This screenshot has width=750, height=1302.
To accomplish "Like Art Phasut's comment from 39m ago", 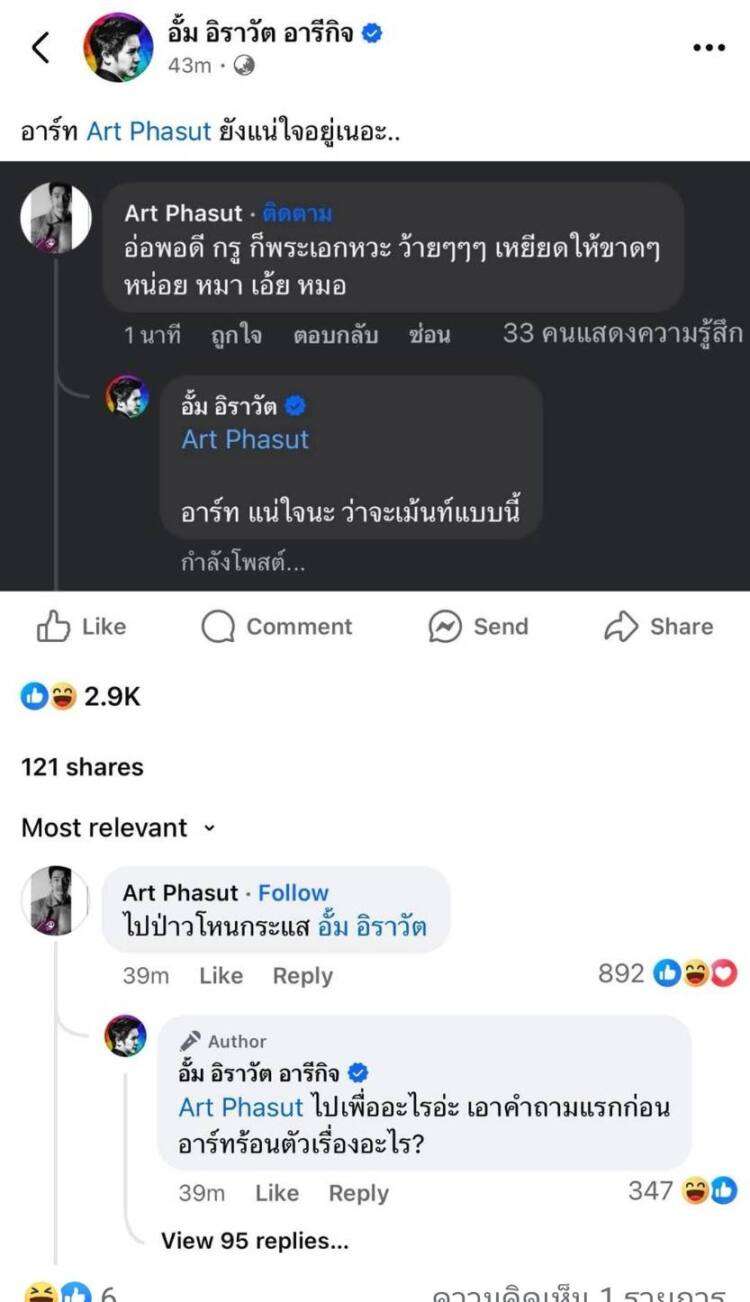I will [x=221, y=976].
